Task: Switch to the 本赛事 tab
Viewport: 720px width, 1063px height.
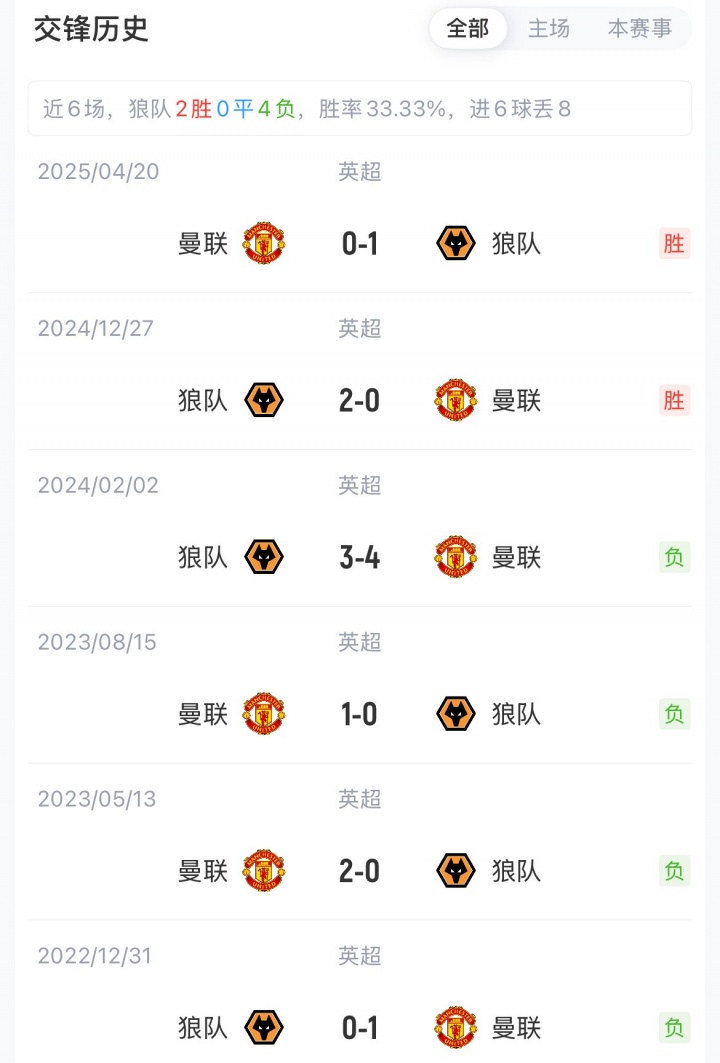Action: tap(640, 29)
